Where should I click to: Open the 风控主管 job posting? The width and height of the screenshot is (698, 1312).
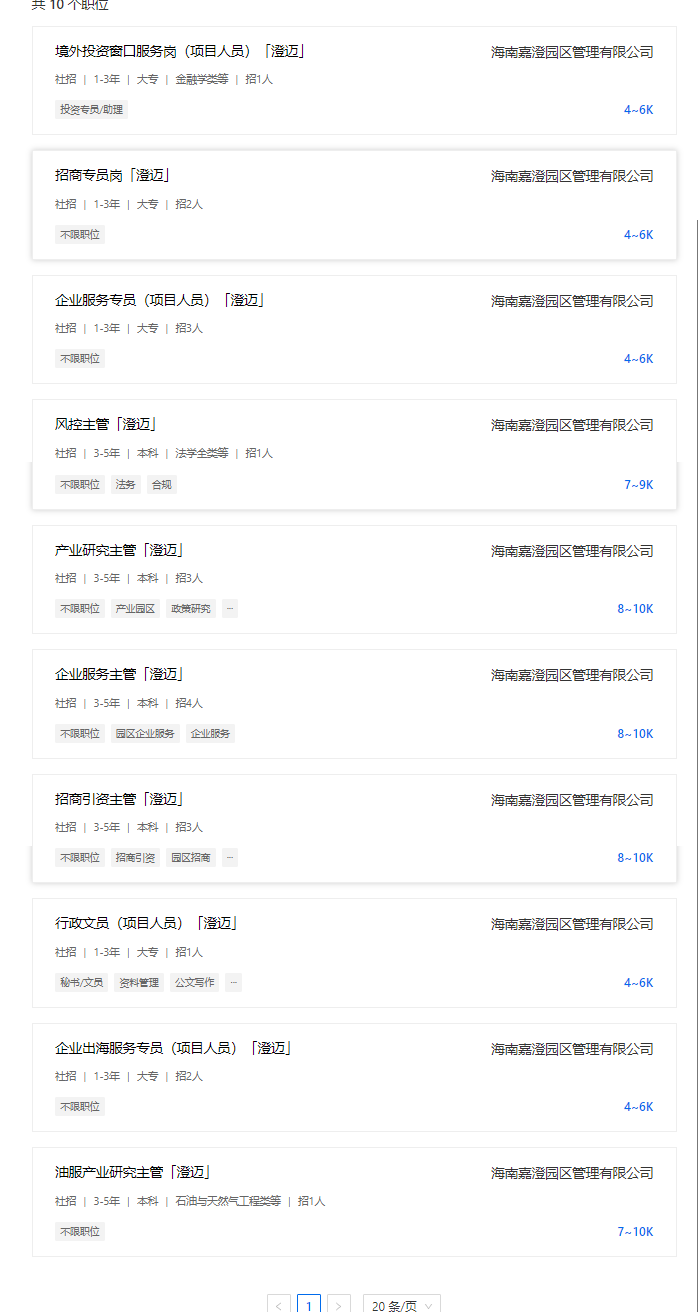coord(106,425)
